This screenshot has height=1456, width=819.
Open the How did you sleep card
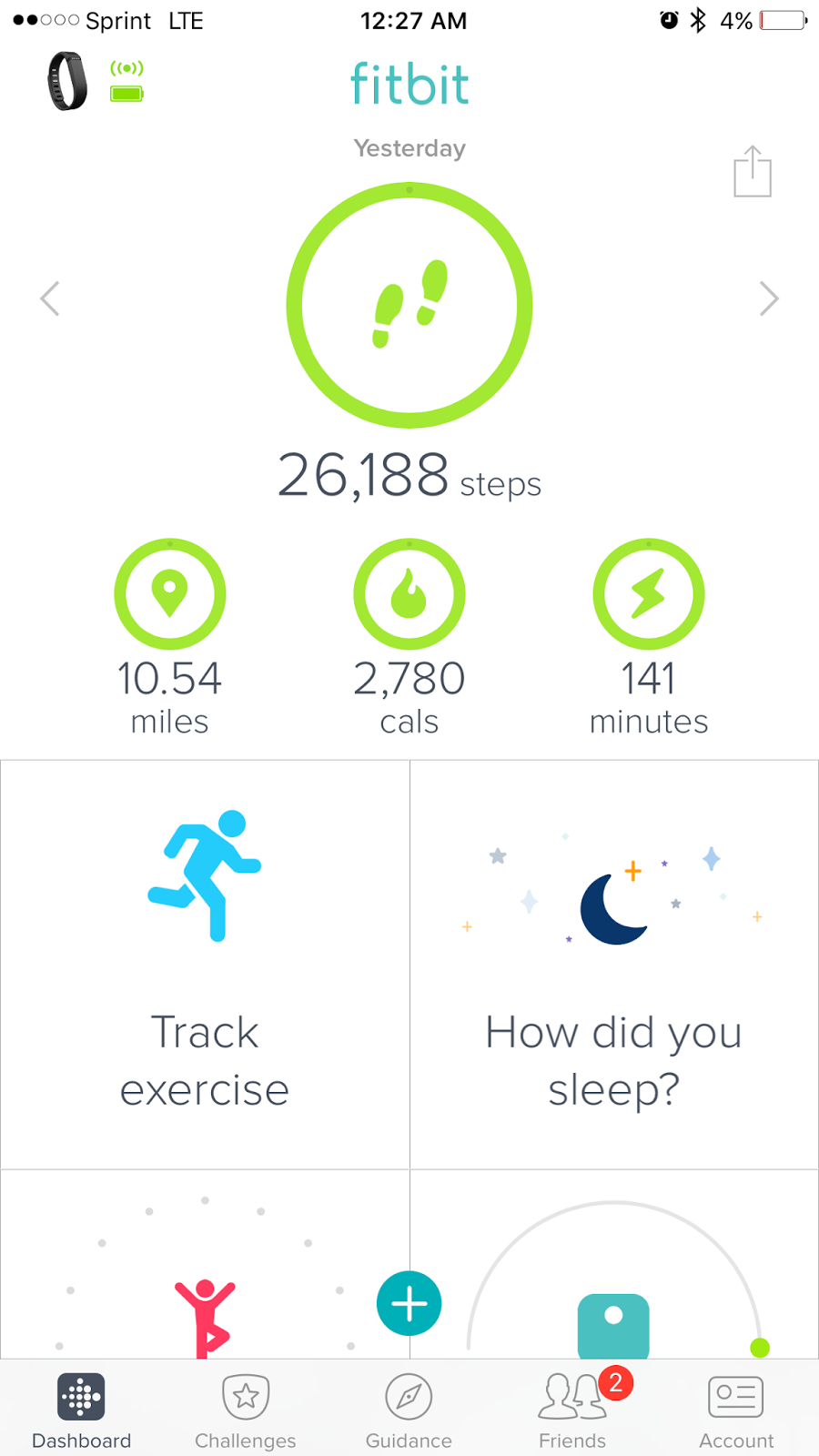coord(614,965)
